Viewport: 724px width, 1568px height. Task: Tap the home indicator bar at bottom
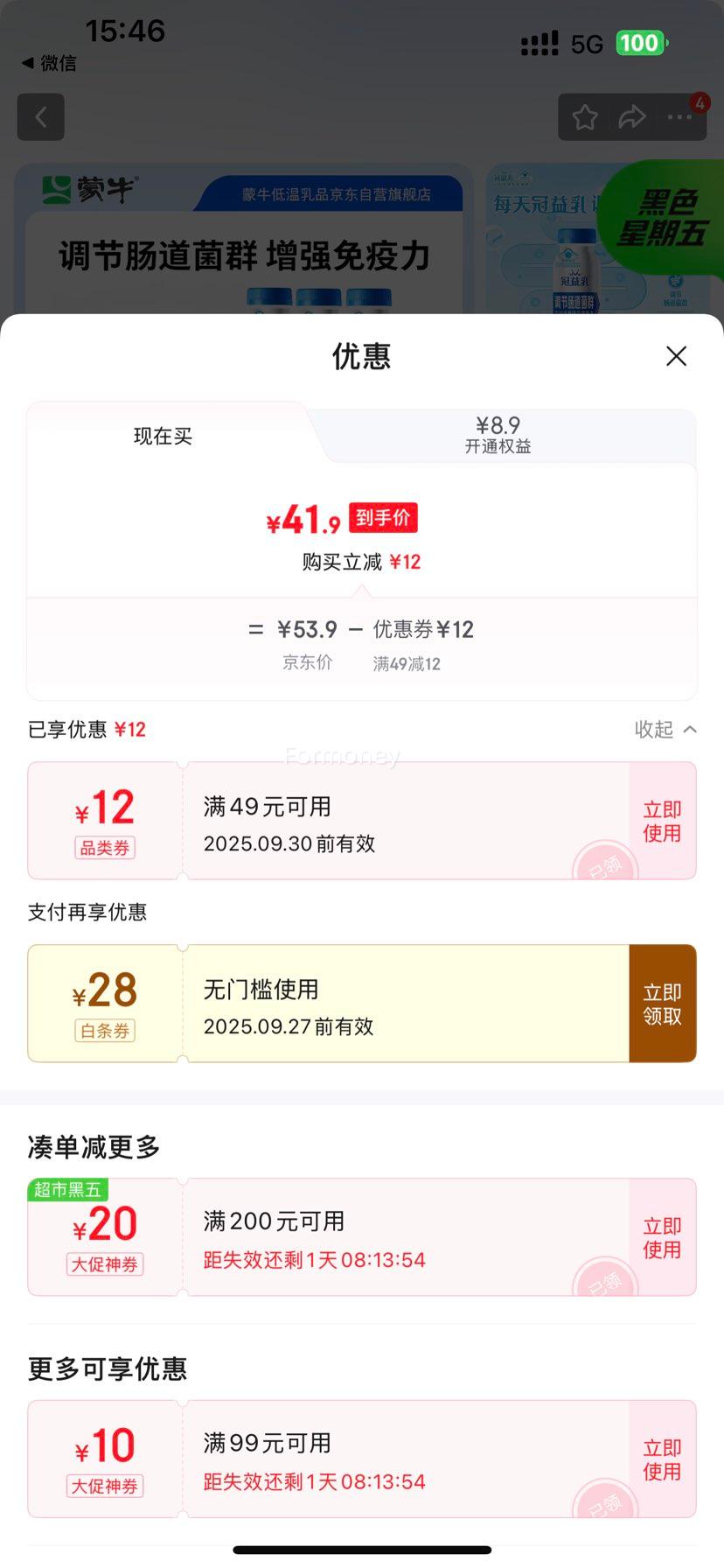coord(362,1549)
